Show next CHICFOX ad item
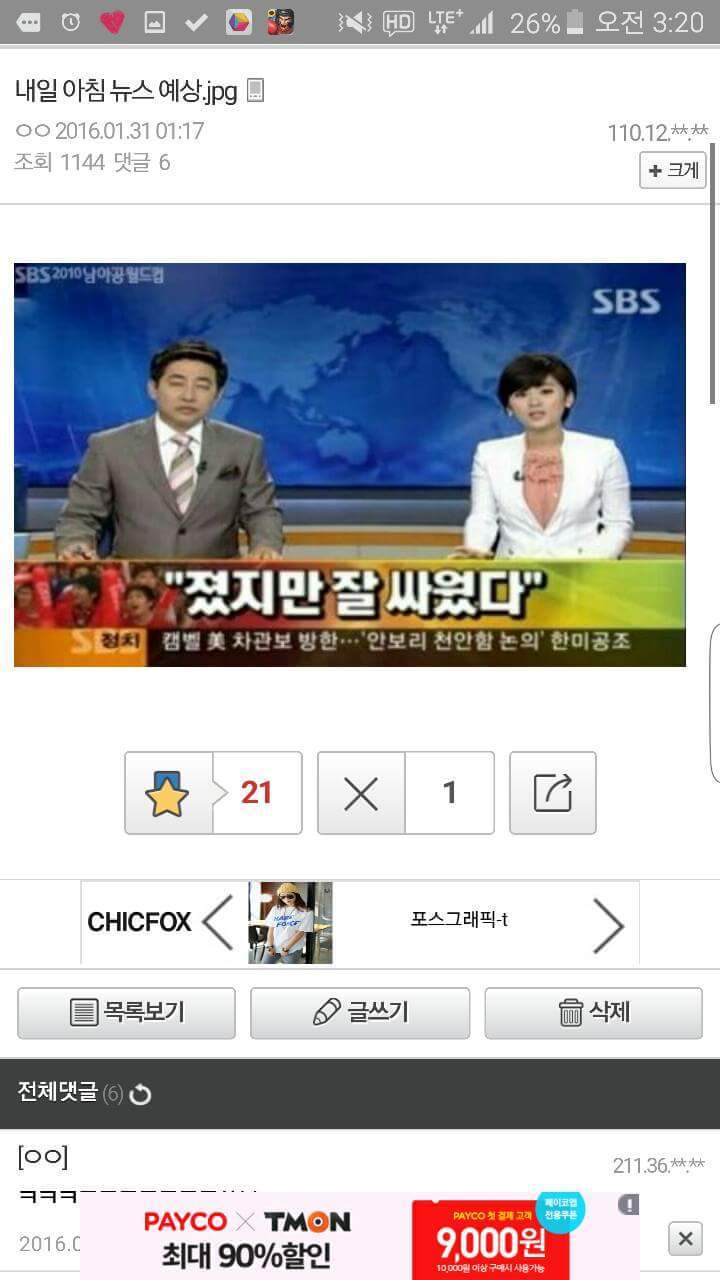720x1280 pixels. pyautogui.click(x=608, y=924)
